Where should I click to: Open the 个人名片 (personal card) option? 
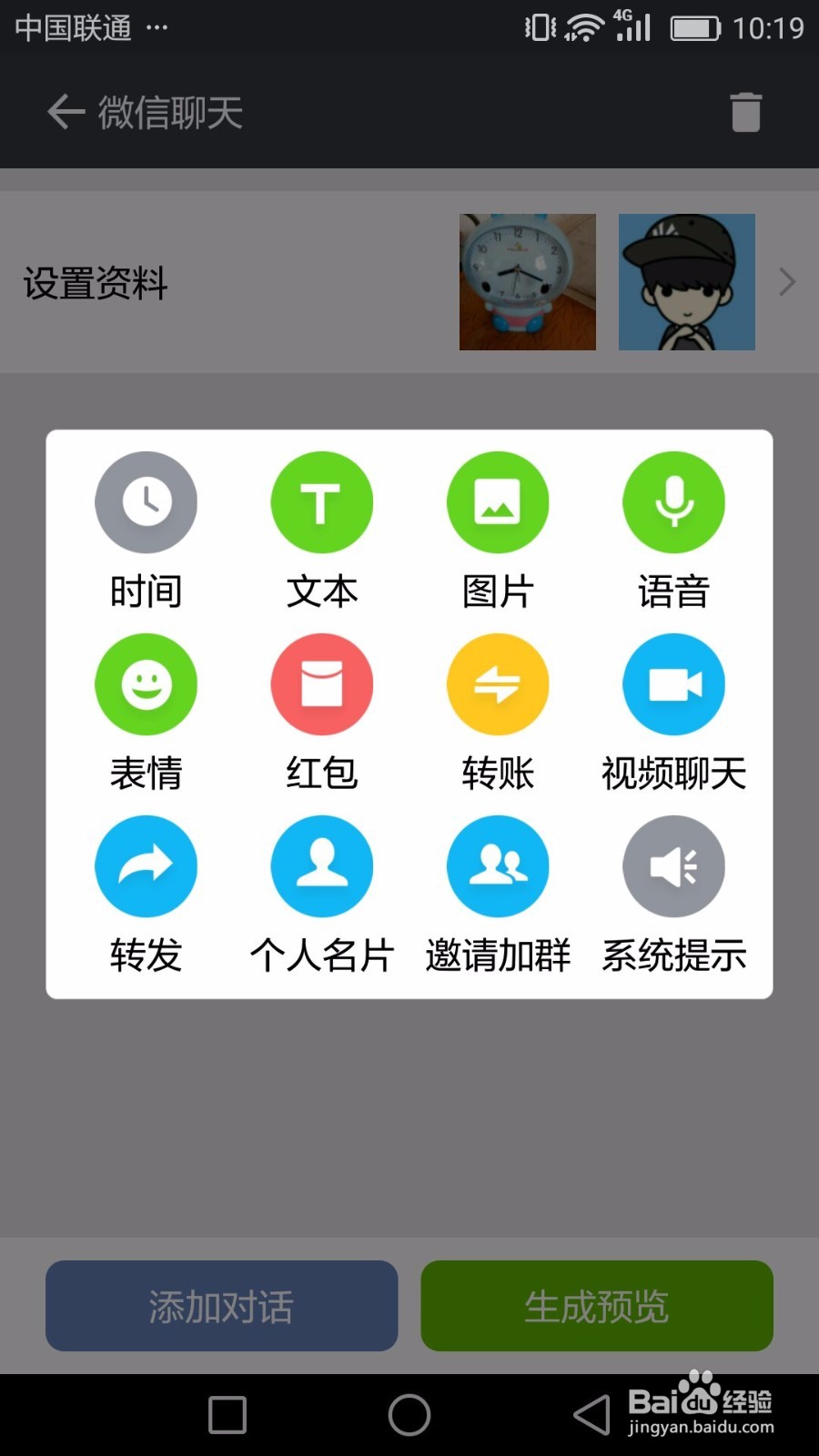coord(321,866)
